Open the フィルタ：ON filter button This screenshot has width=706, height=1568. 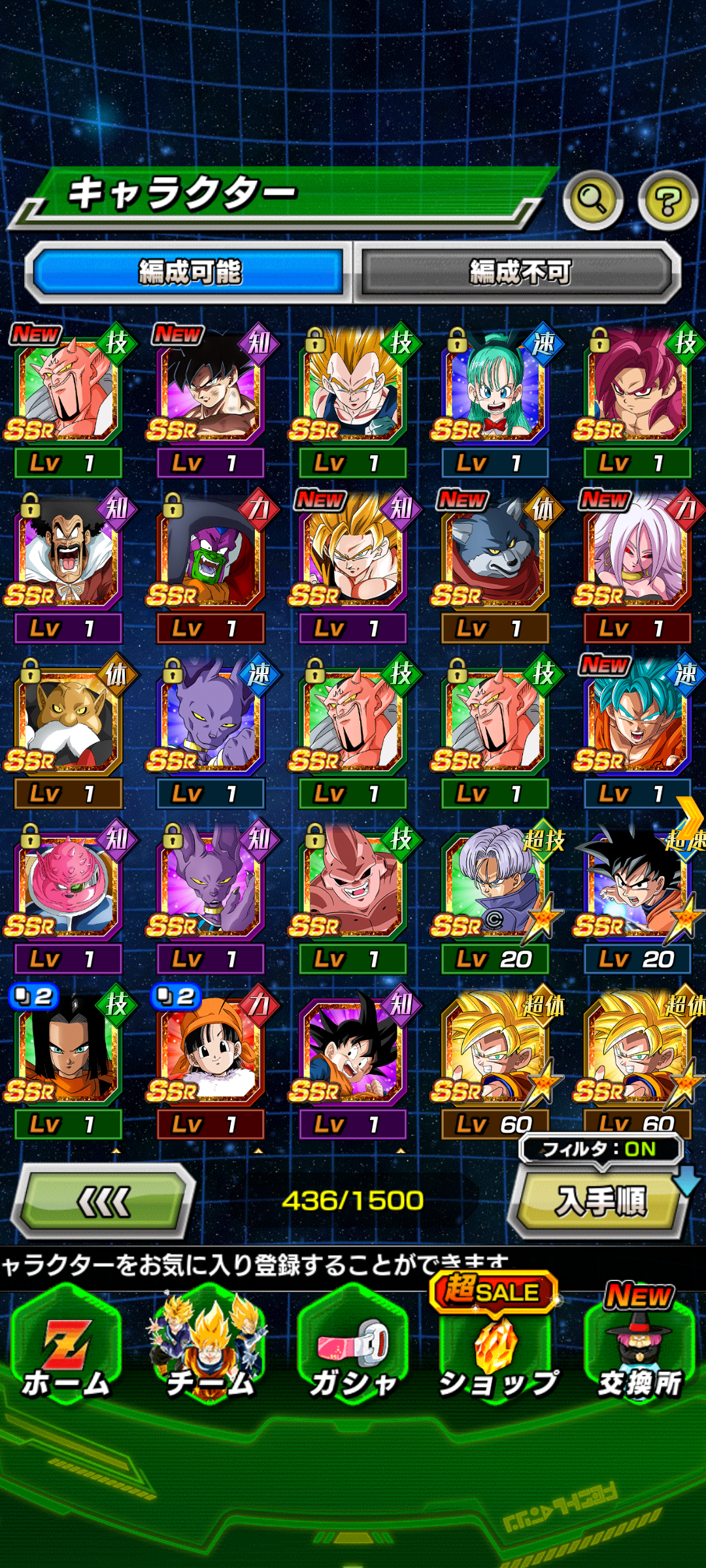(600, 1149)
